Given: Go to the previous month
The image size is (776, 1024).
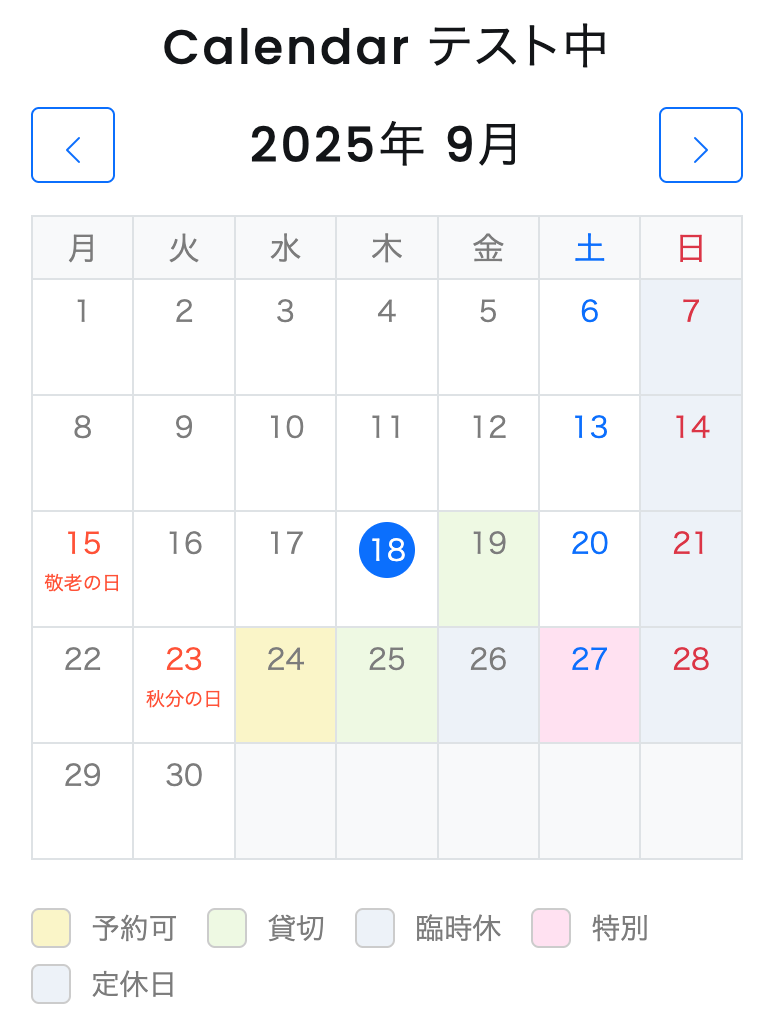Looking at the screenshot, I should tap(73, 145).
